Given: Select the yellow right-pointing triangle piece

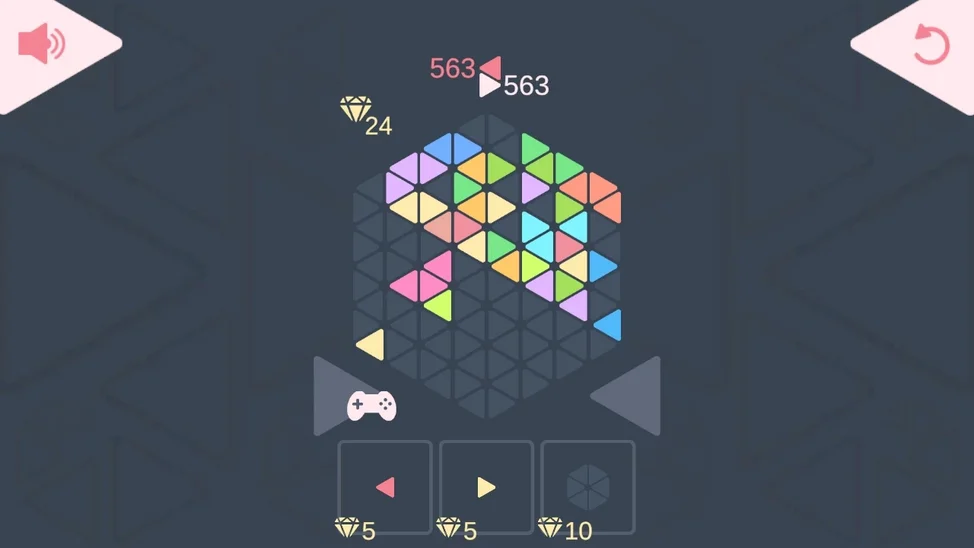Looking at the screenshot, I should [486, 487].
